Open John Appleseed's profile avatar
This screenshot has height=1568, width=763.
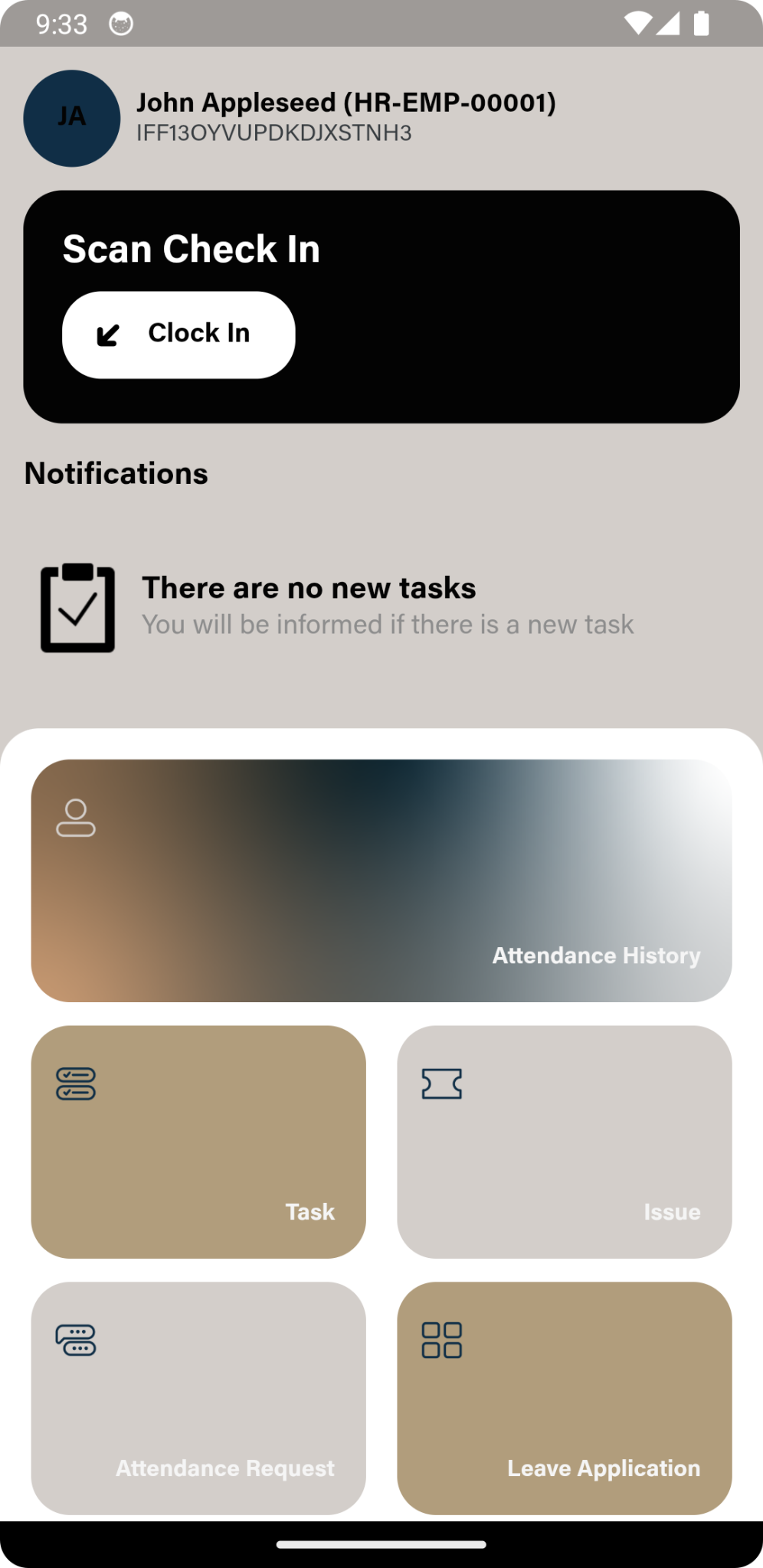tap(72, 118)
